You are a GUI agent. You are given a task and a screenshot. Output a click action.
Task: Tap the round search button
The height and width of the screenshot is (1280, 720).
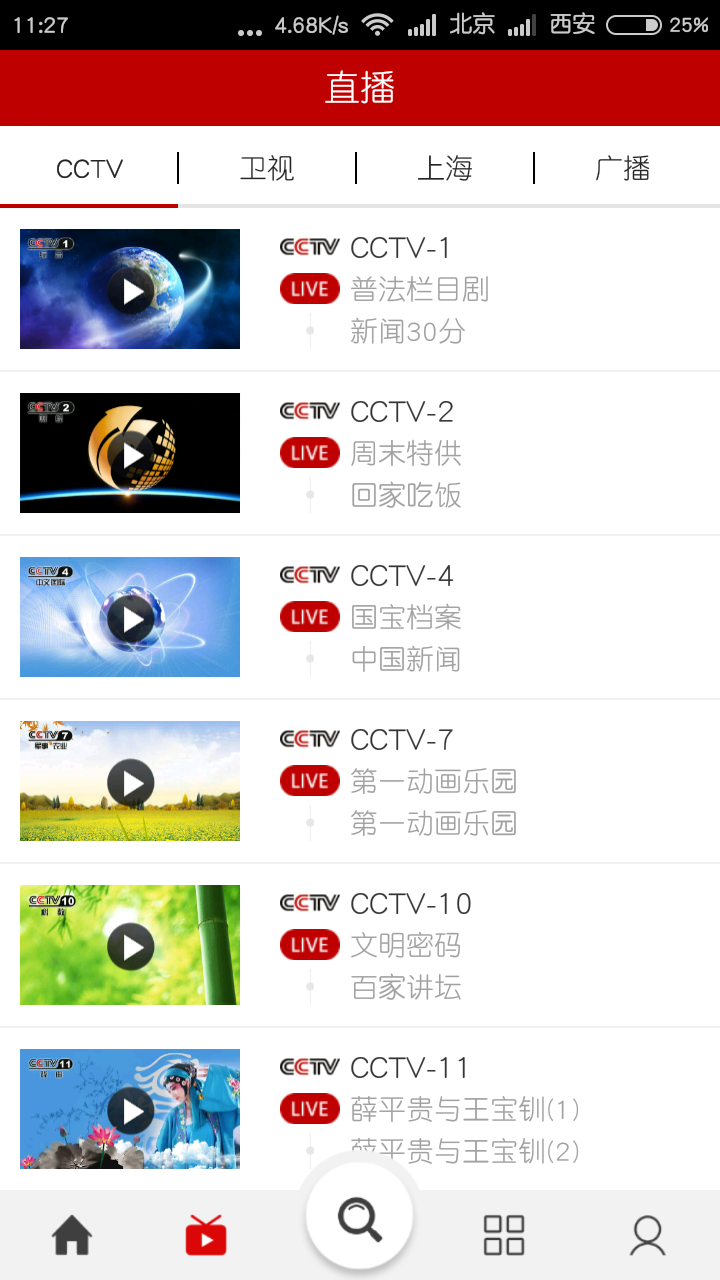(x=360, y=1217)
